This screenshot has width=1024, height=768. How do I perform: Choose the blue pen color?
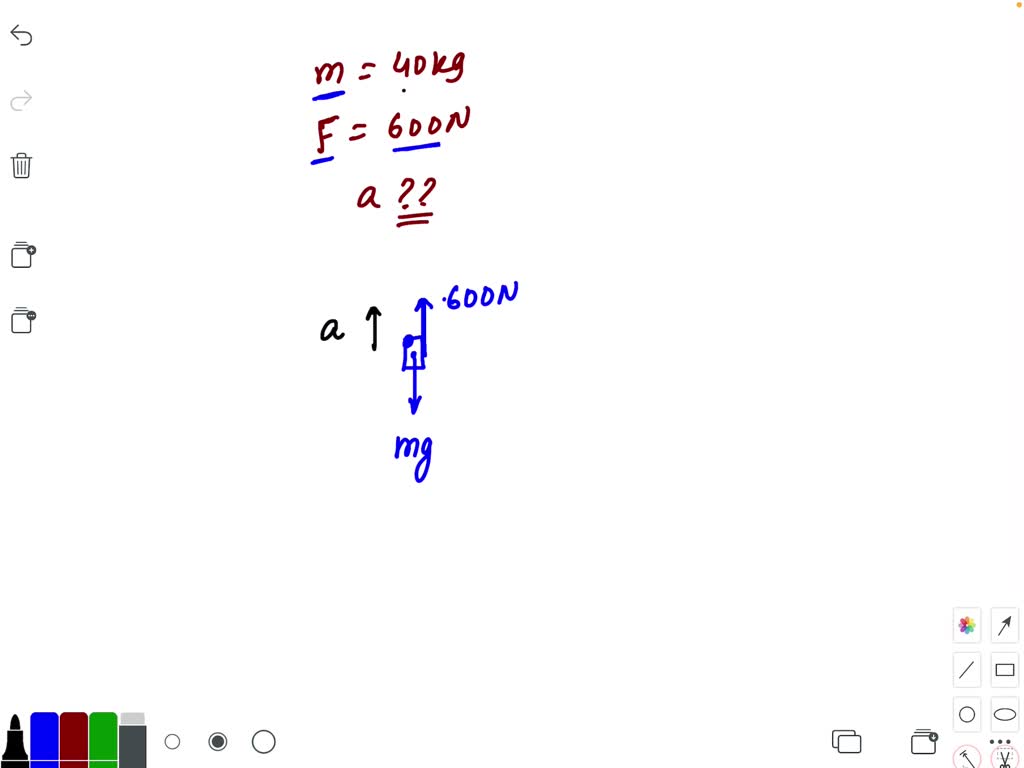tap(44, 740)
